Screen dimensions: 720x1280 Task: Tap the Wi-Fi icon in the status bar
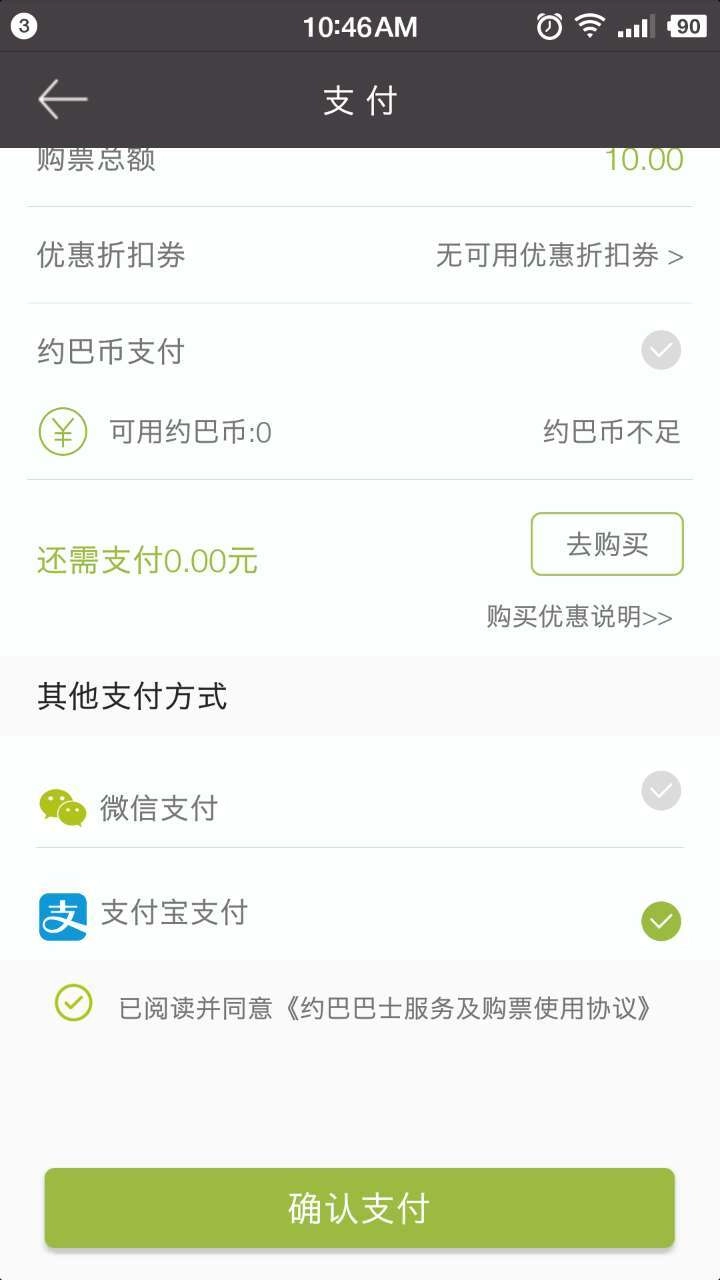click(x=592, y=27)
